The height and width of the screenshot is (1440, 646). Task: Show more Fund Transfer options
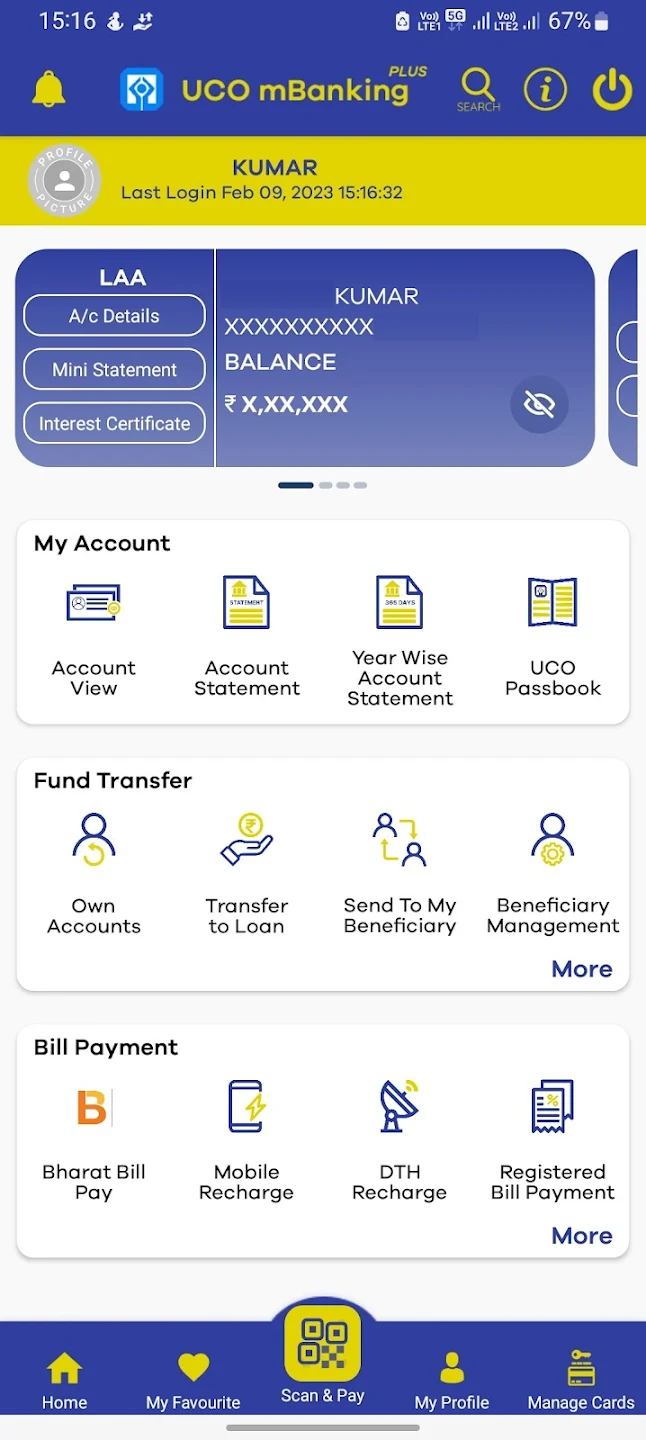coord(581,969)
